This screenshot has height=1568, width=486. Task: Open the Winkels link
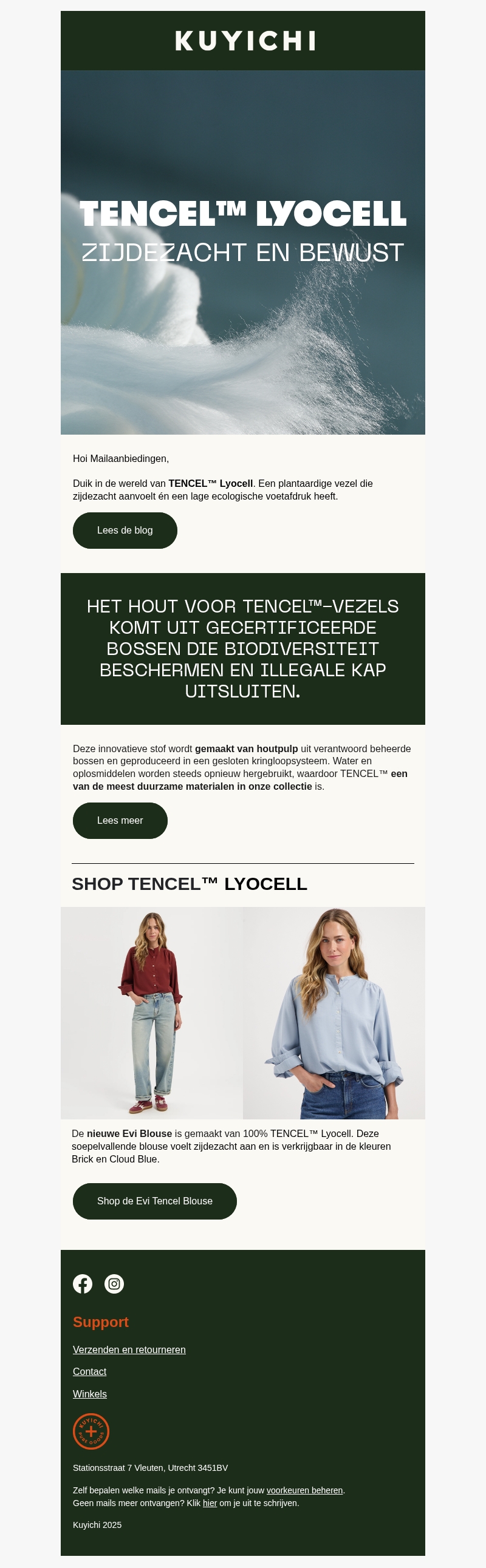(x=89, y=1394)
